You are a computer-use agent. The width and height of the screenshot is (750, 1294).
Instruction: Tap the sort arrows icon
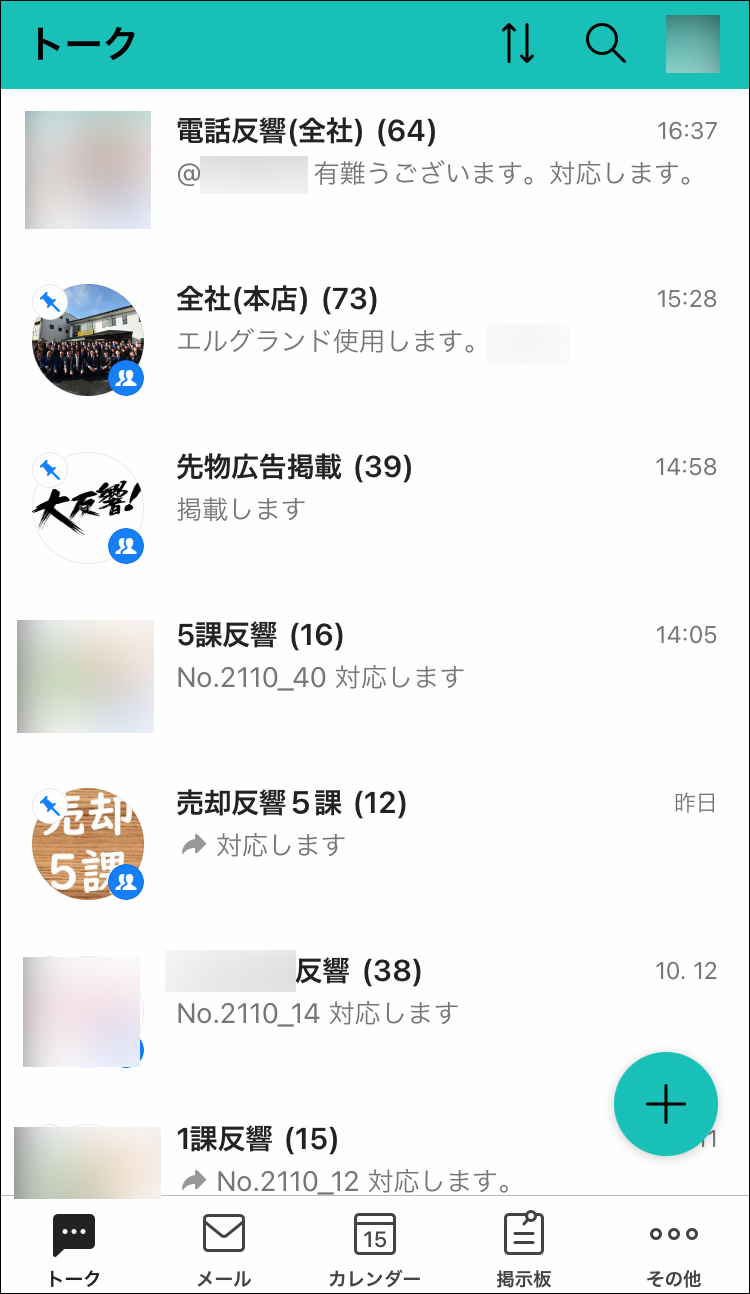pyautogui.click(x=518, y=44)
